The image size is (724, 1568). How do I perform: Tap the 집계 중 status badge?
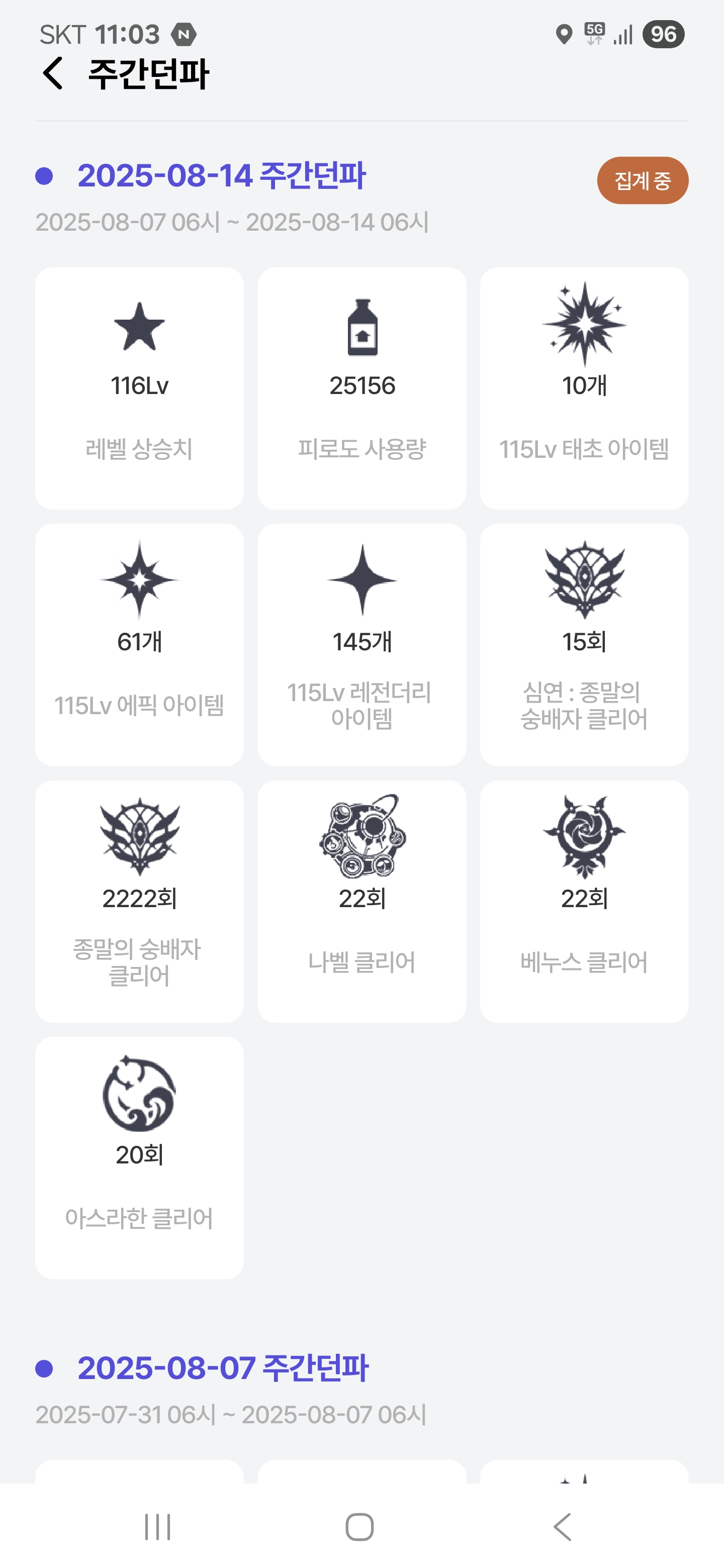(x=642, y=180)
